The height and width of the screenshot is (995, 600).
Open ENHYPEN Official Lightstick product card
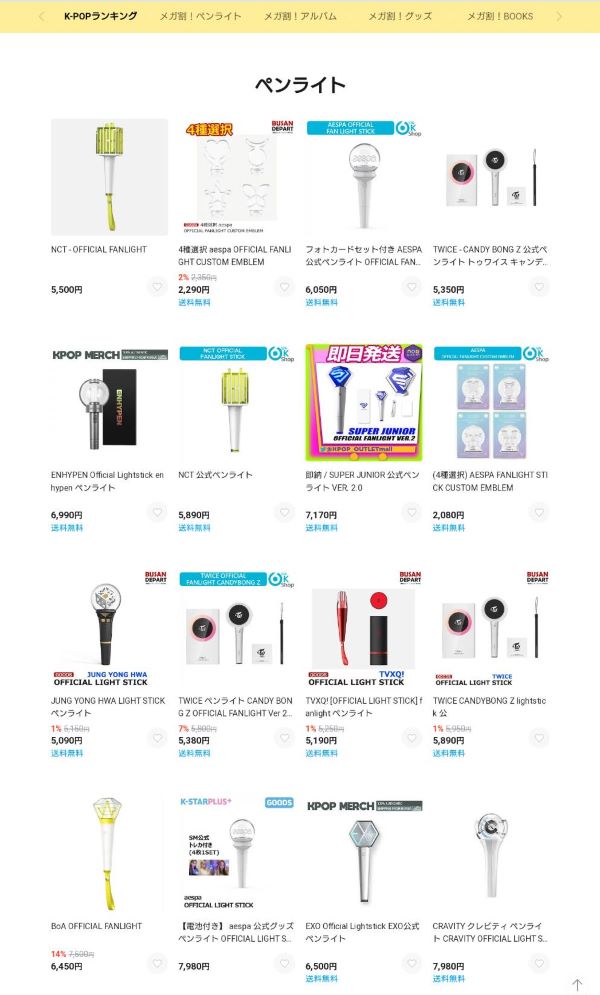[109, 403]
